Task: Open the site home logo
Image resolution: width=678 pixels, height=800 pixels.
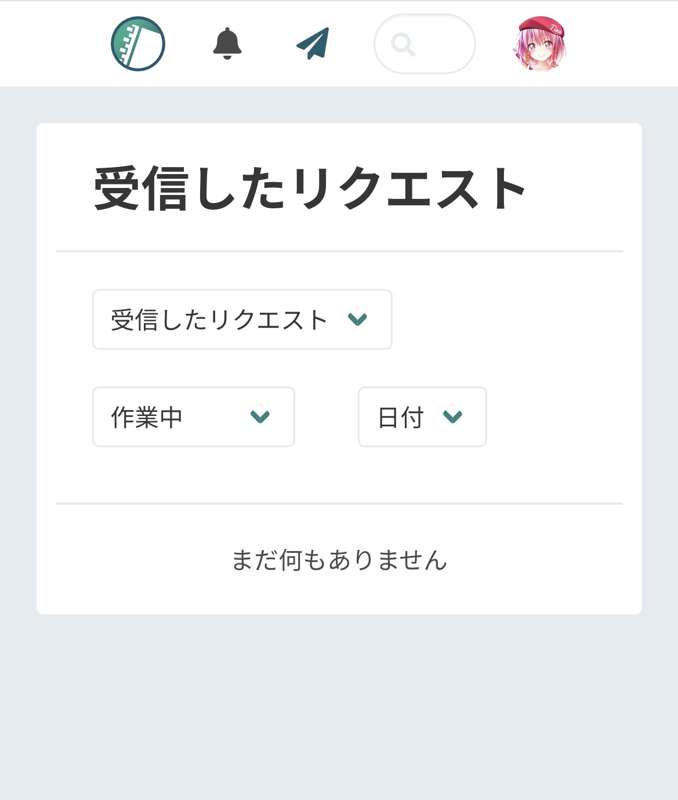Action: pyautogui.click(x=138, y=44)
